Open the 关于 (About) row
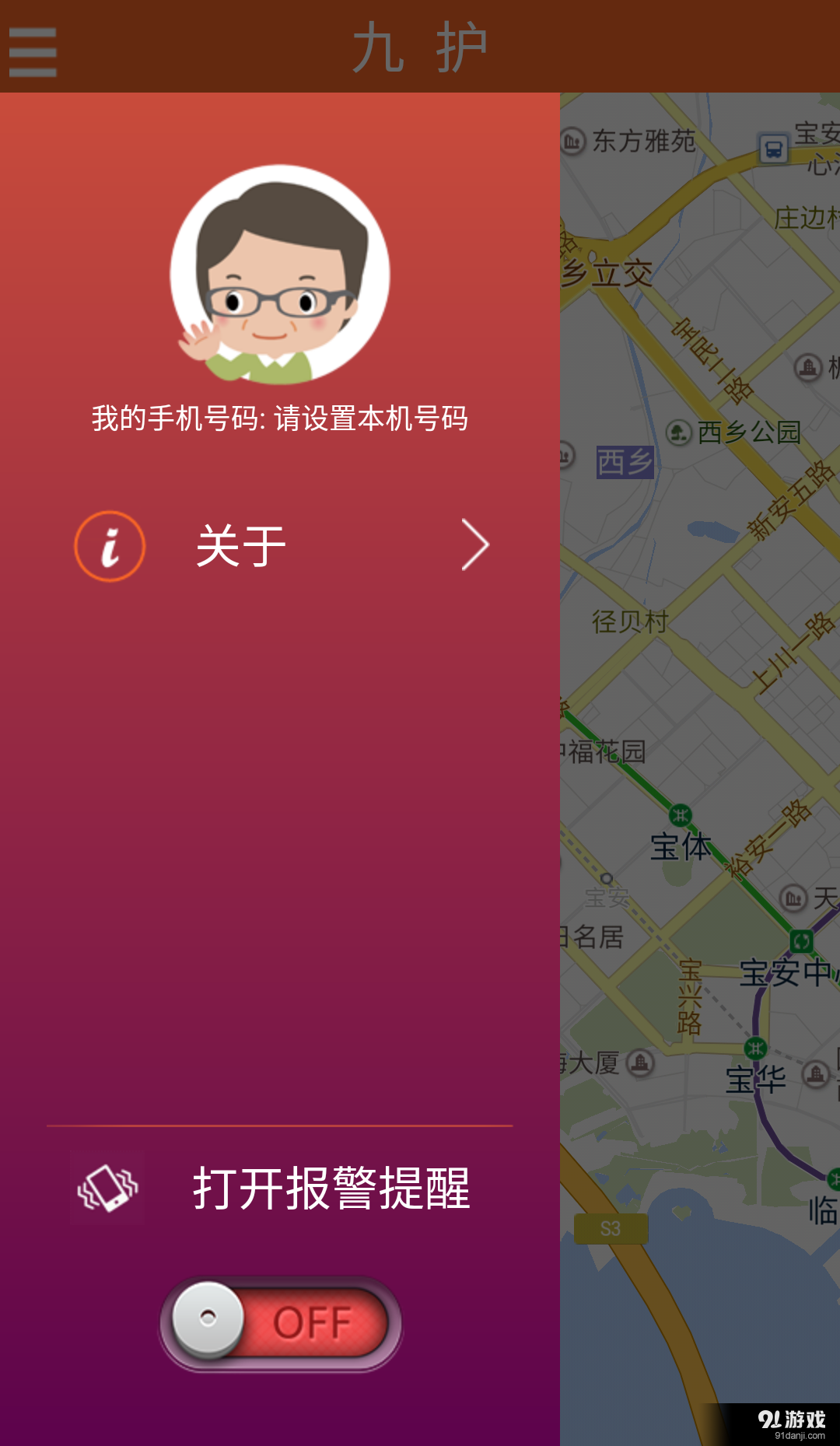 (280, 545)
